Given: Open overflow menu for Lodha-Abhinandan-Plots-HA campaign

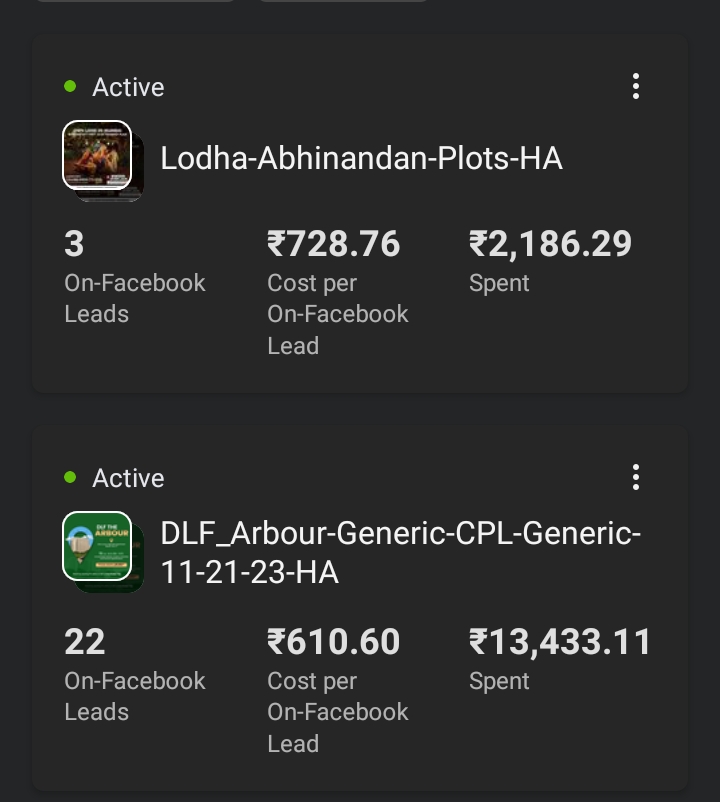Looking at the screenshot, I should pyautogui.click(x=635, y=87).
